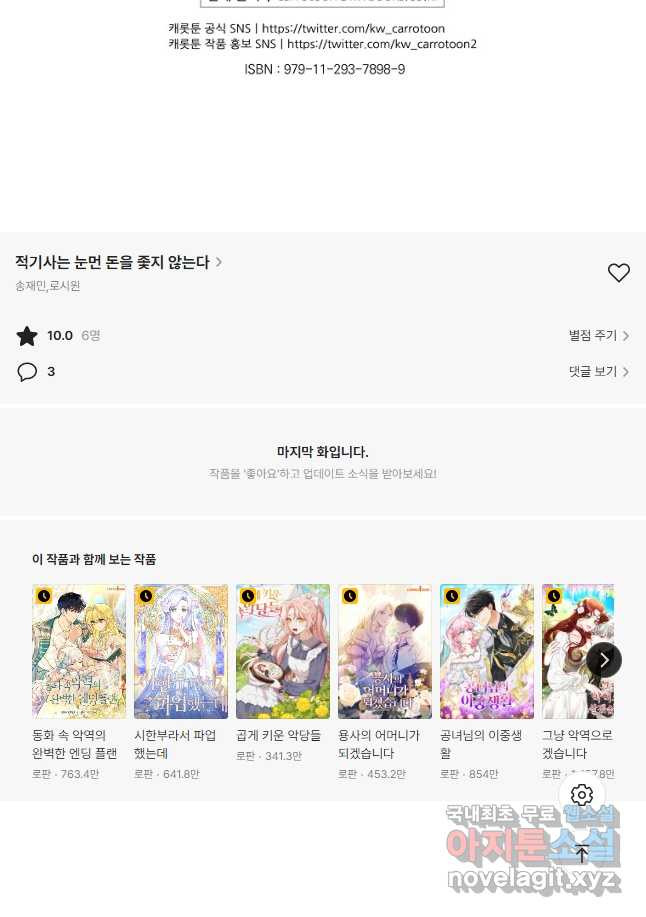646x917 pixels.
Task: Open 공녀님의 이중생활 webtoon
Action: (x=487, y=652)
